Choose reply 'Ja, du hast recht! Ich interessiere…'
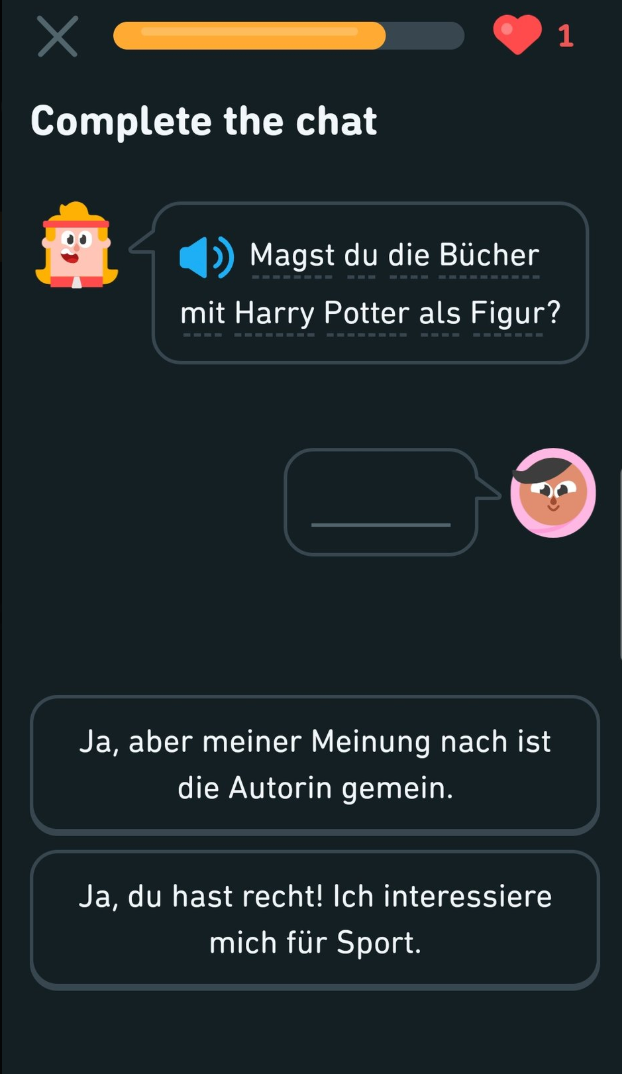622x1074 pixels. pyautogui.click(x=315, y=919)
